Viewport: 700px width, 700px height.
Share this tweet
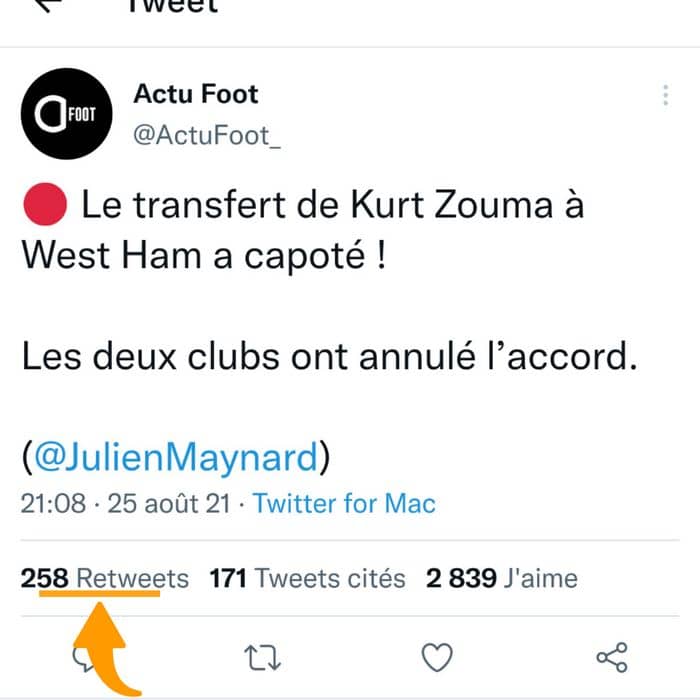(611, 657)
